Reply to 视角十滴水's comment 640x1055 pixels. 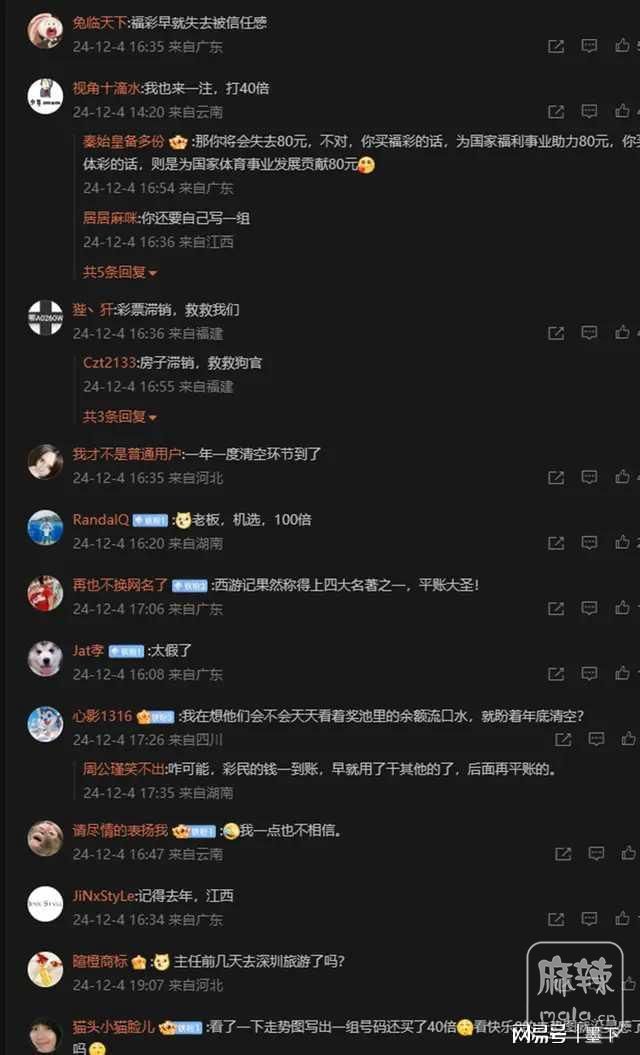coord(590,112)
